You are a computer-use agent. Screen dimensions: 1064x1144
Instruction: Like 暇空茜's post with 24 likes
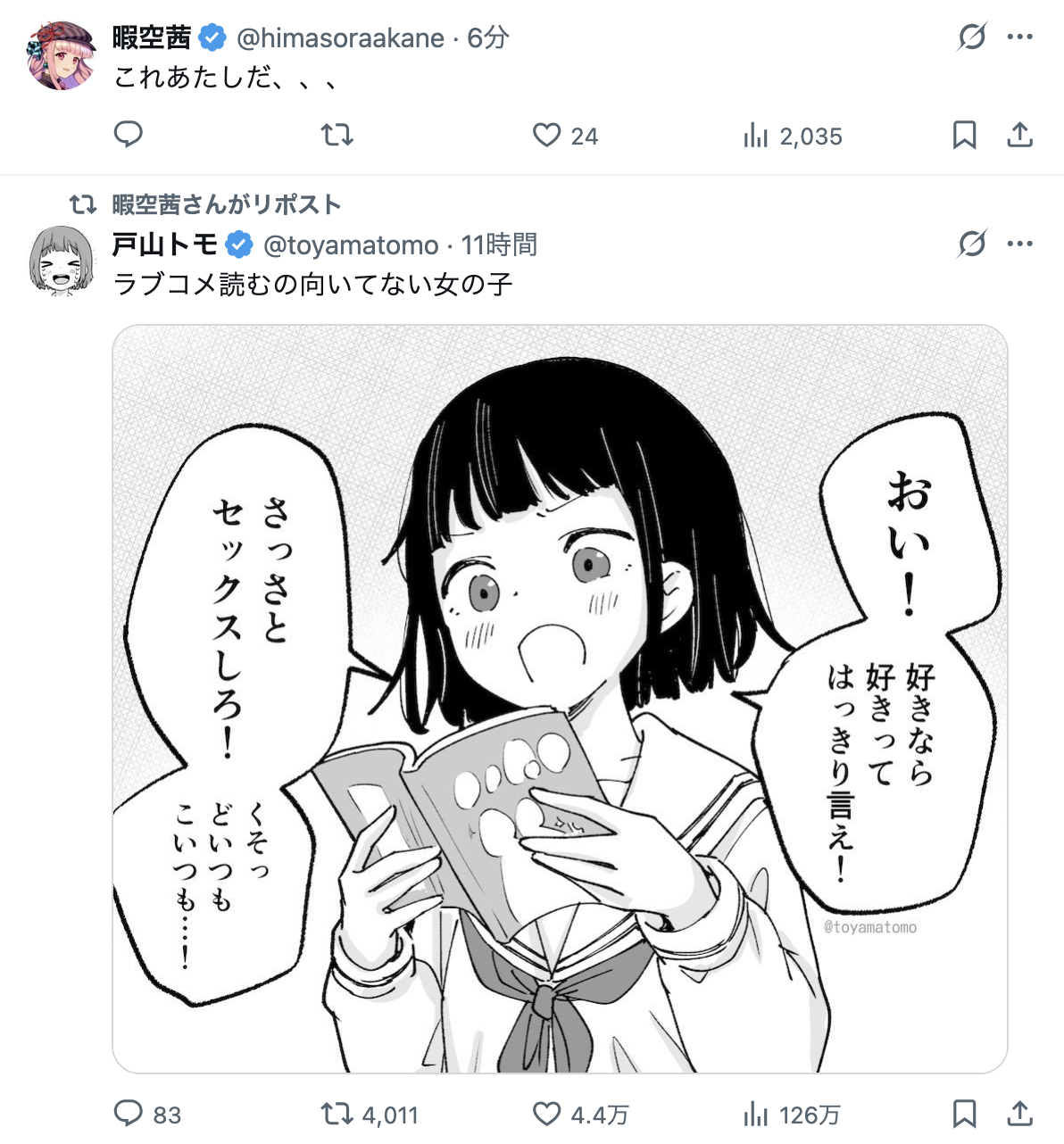tap(546, 135)
